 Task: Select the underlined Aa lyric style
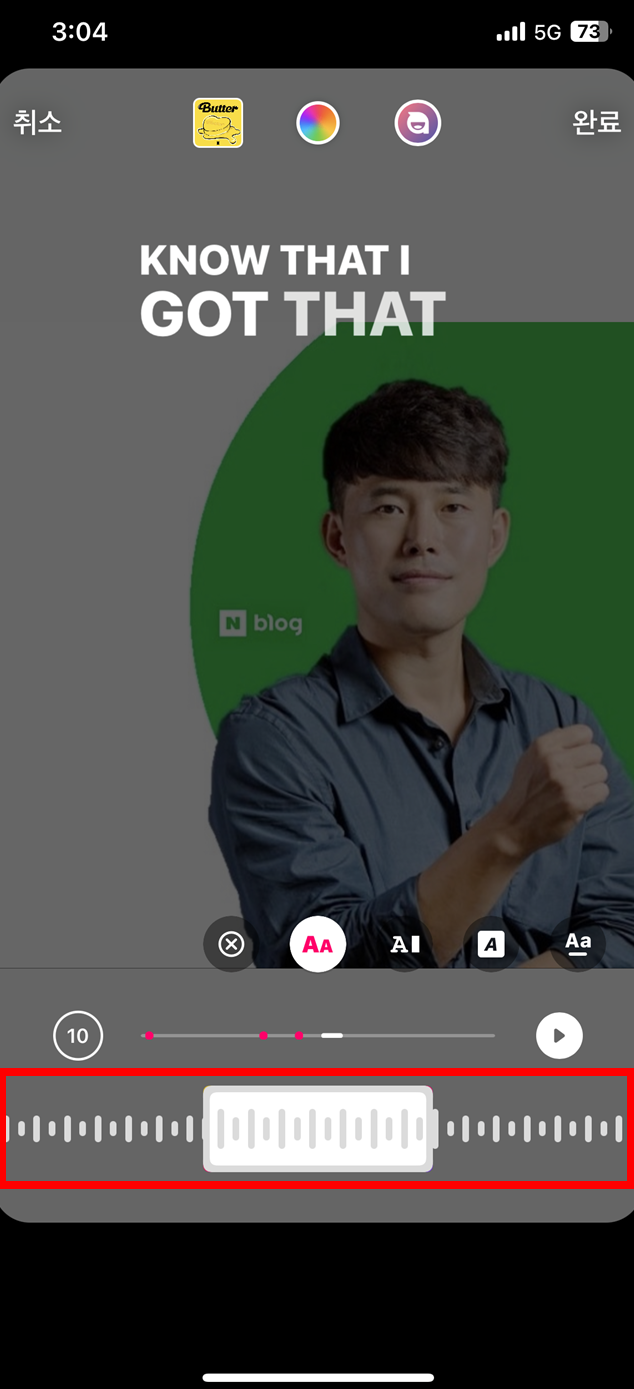578,943
